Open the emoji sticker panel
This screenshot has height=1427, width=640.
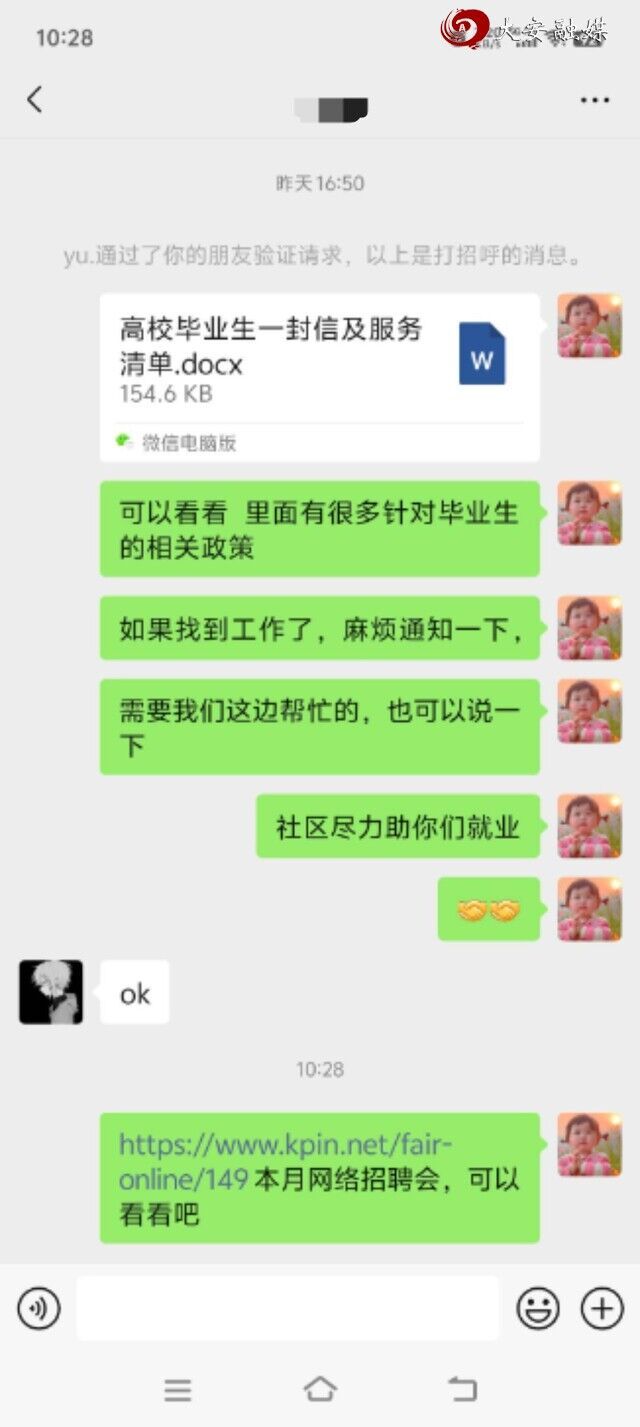(537, 1308)
